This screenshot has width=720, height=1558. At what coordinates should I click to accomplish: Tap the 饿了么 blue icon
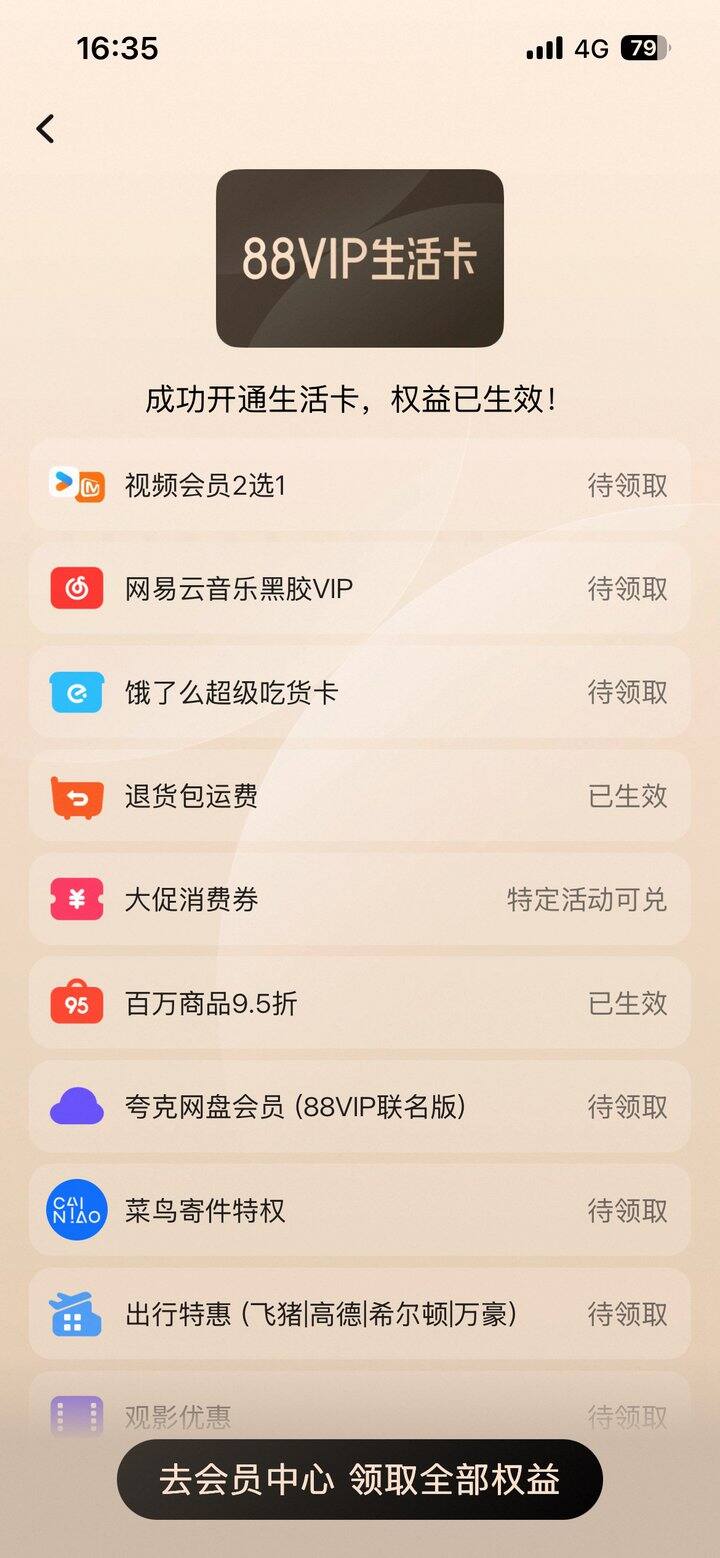click(75, 692)
